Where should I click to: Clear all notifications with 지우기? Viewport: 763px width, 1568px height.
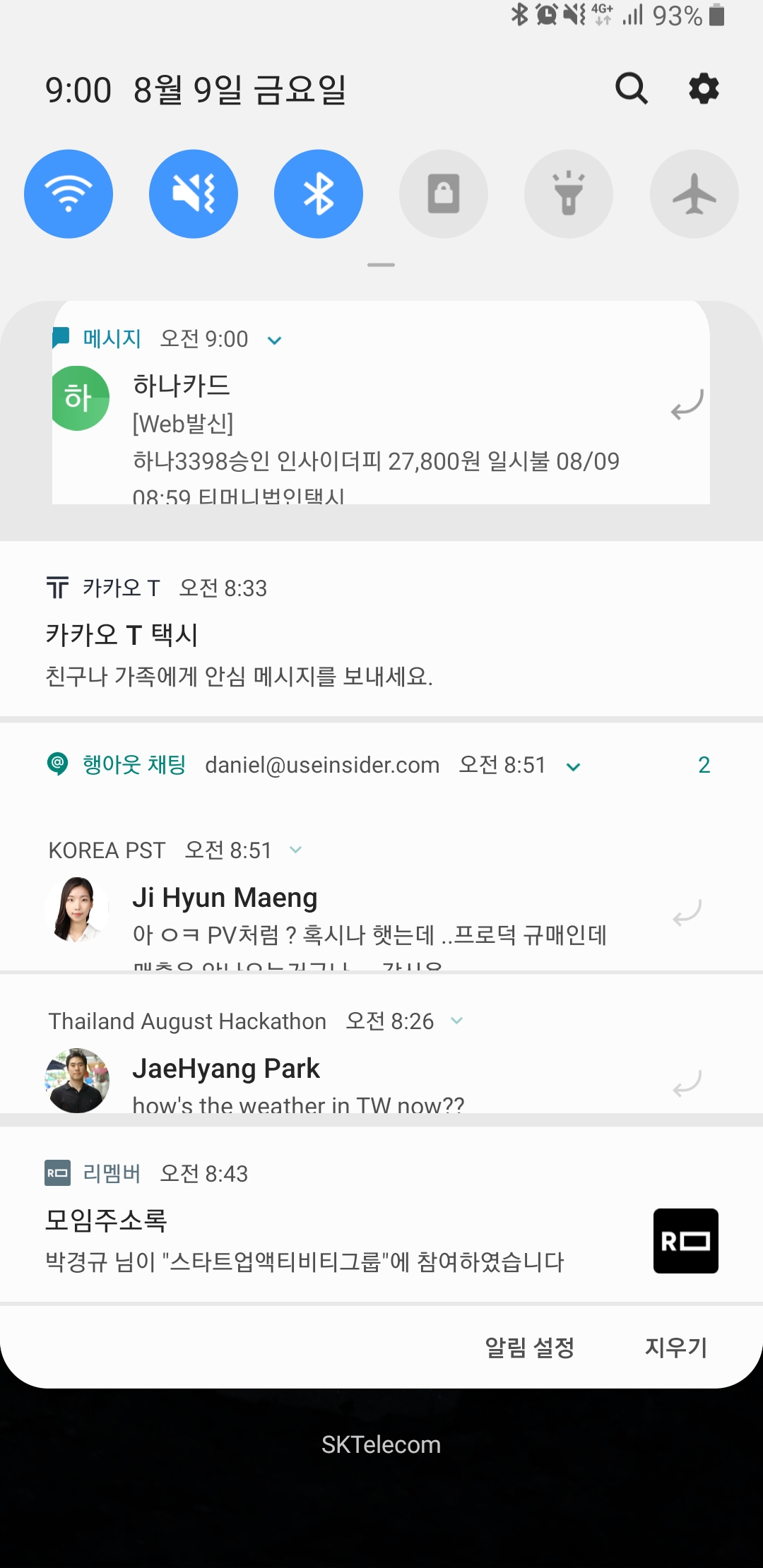click(675, 1347)
